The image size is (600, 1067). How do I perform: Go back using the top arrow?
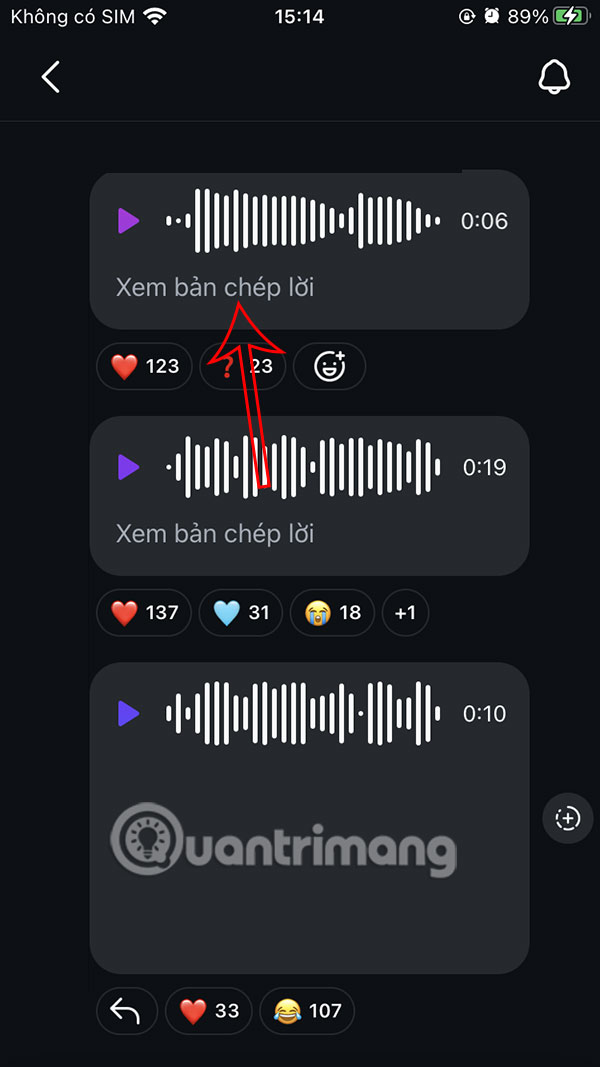(x=51, y=77)
